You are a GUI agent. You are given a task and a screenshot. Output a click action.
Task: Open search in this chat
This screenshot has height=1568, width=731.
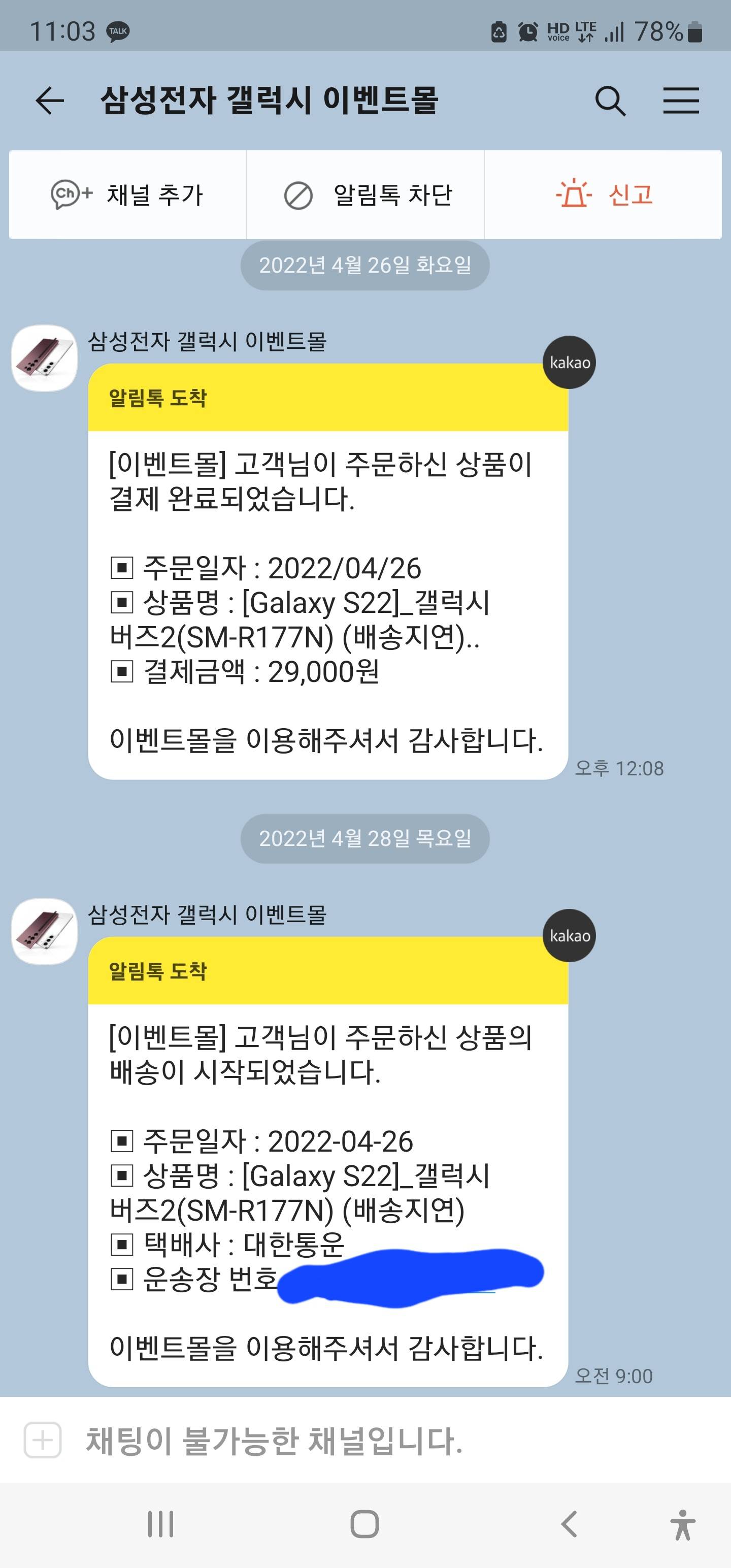(610, 101)
